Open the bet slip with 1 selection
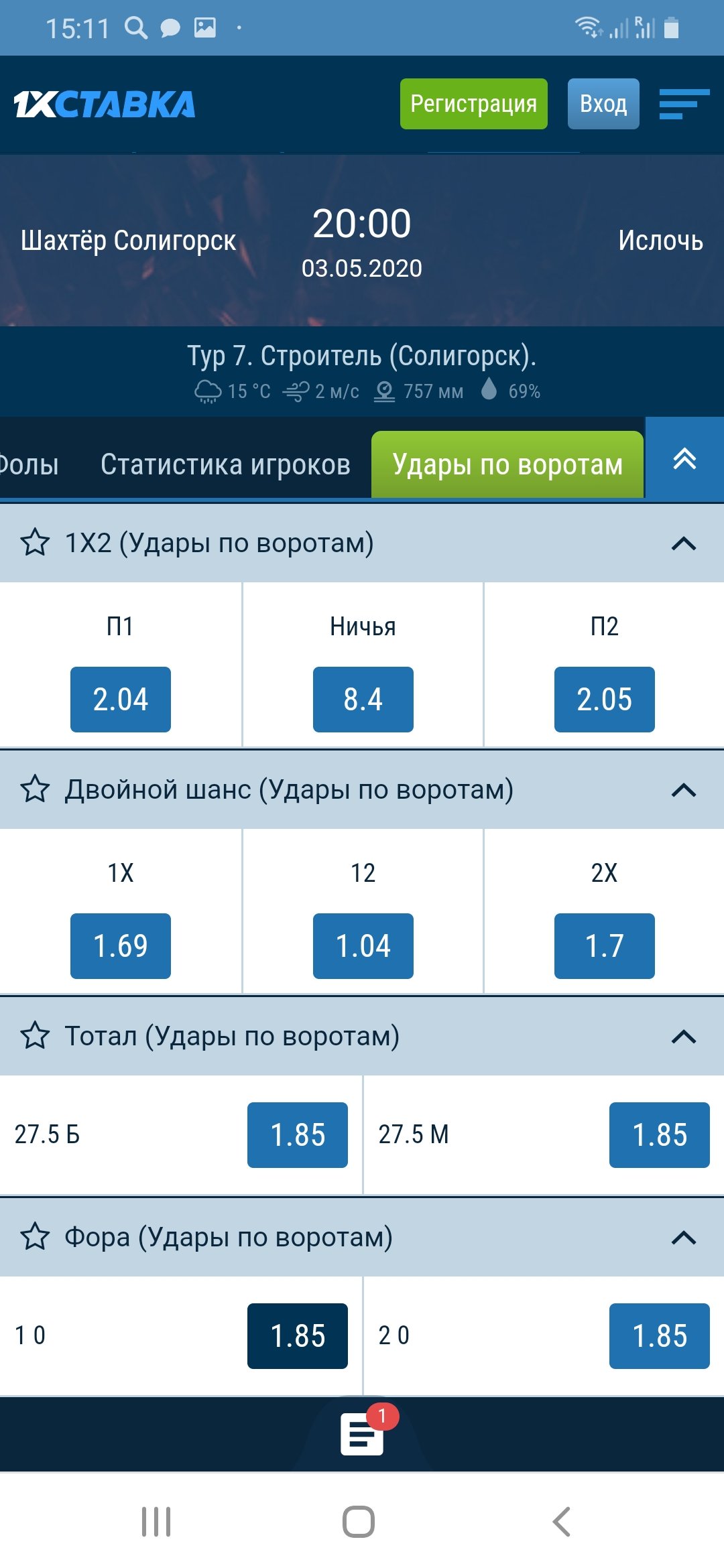 363,1434
